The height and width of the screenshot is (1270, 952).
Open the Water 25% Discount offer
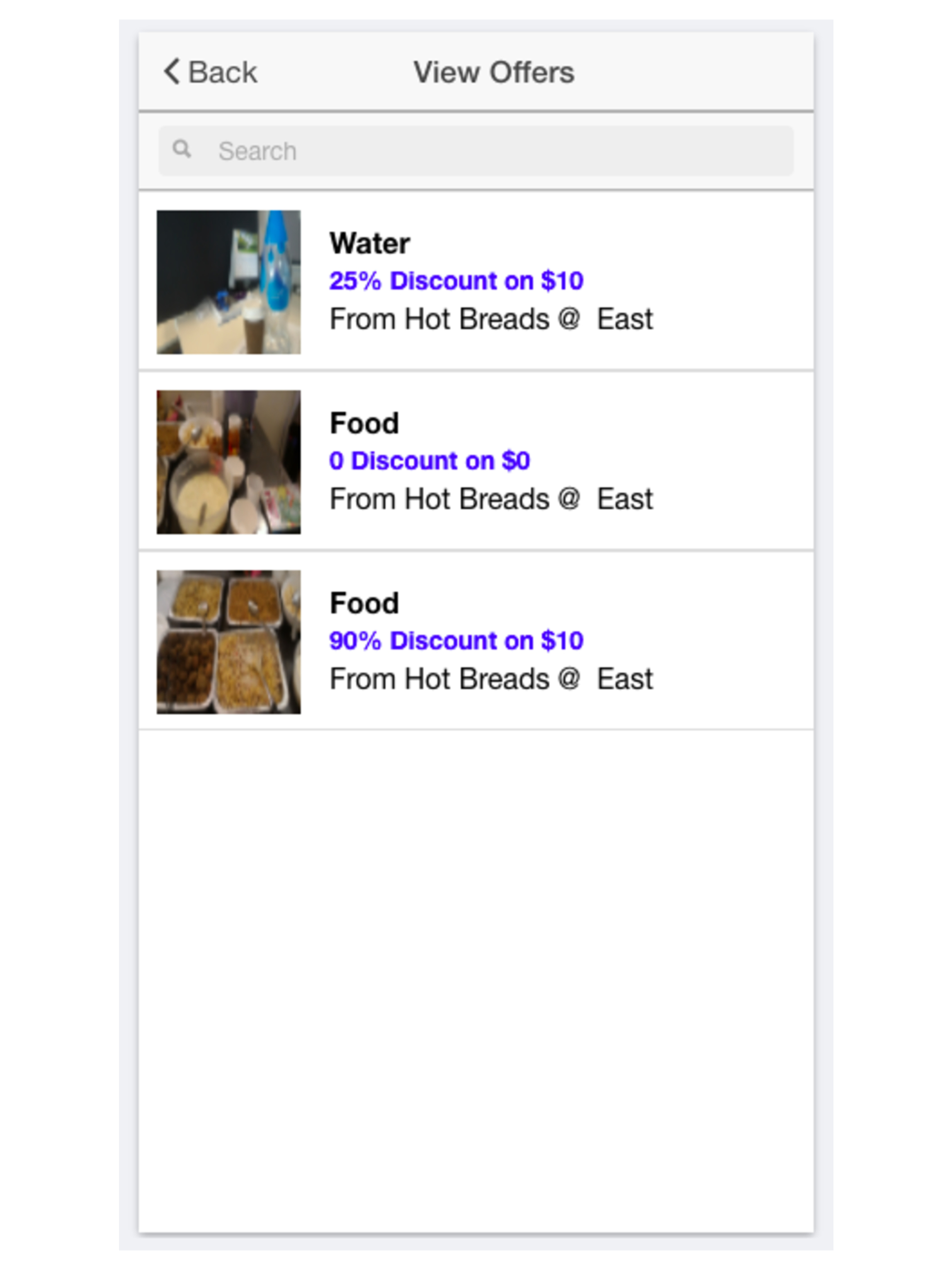click(x=476, y=281)
